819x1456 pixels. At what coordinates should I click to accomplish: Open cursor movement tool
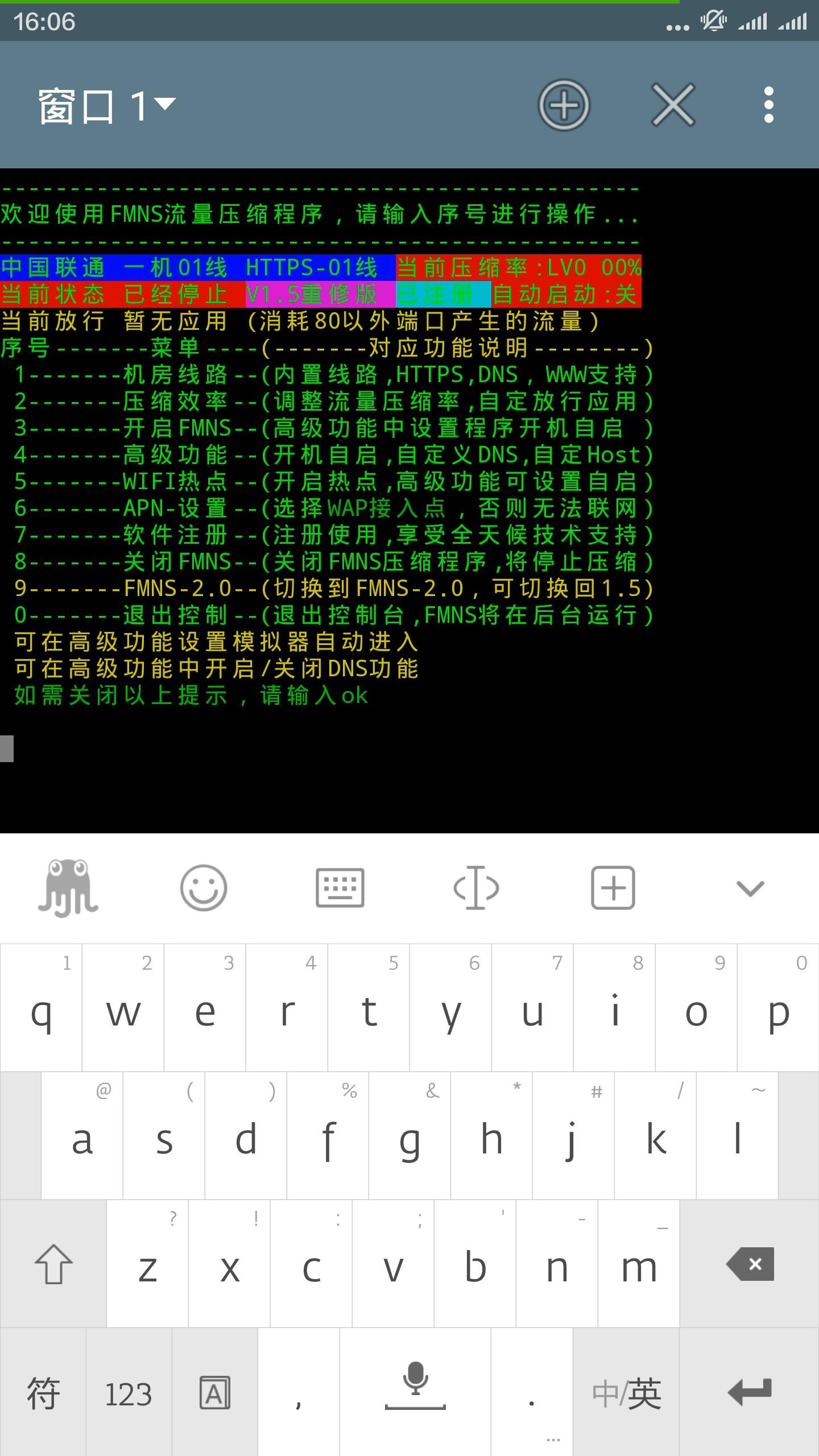pyautogui.click(x=476, y=888)
